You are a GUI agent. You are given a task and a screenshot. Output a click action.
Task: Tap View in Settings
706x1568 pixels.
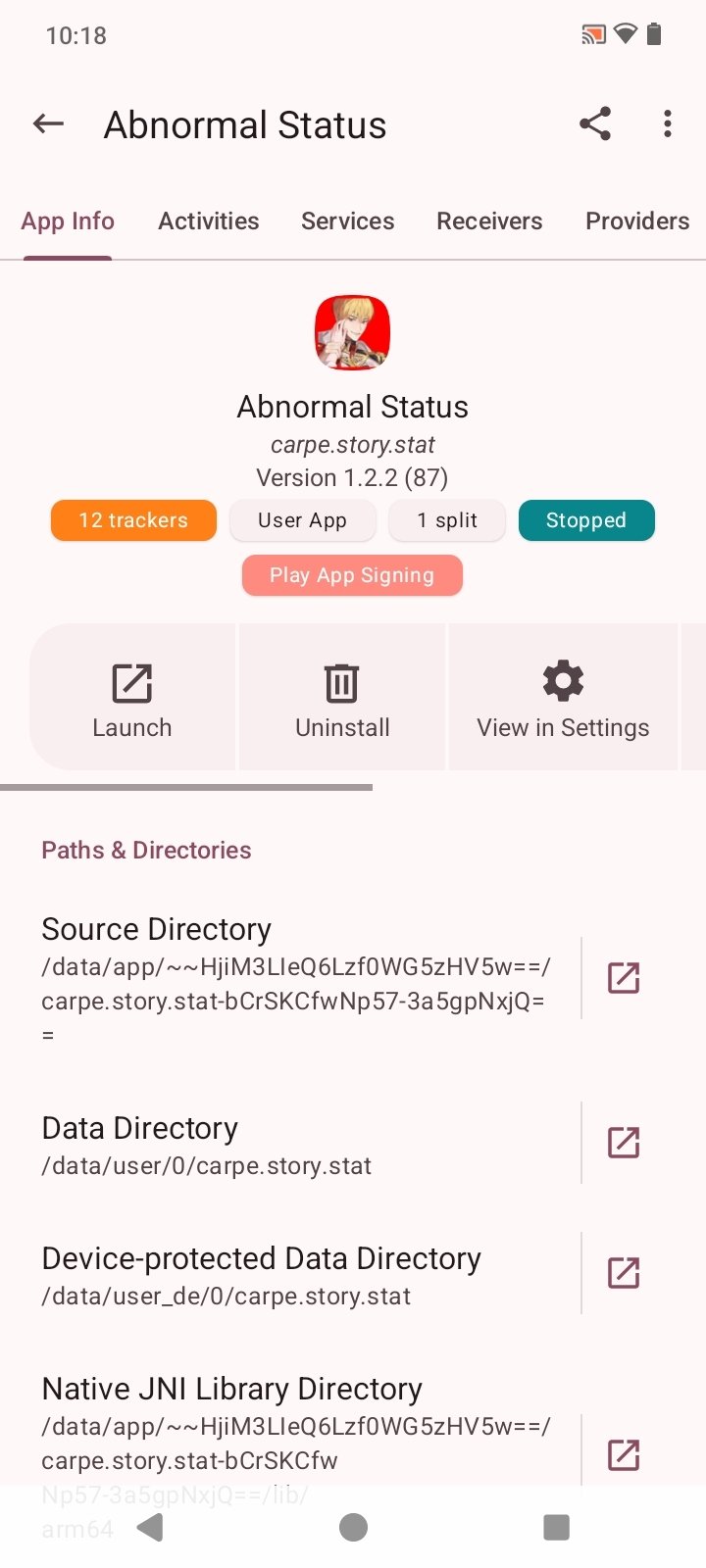pyautogui.click(x=563, y=699)
